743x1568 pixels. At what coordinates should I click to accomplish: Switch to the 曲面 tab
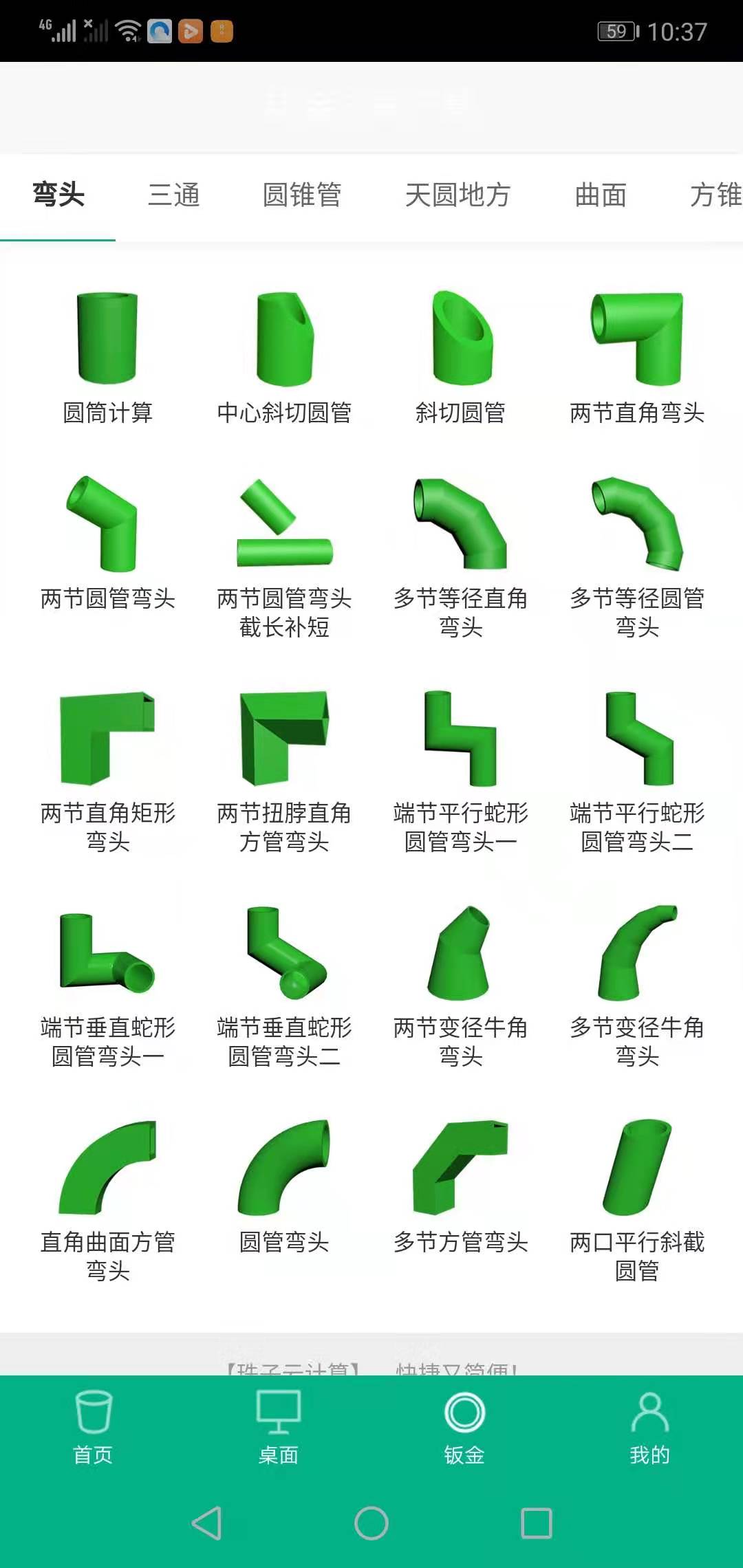tap(601, 195)
